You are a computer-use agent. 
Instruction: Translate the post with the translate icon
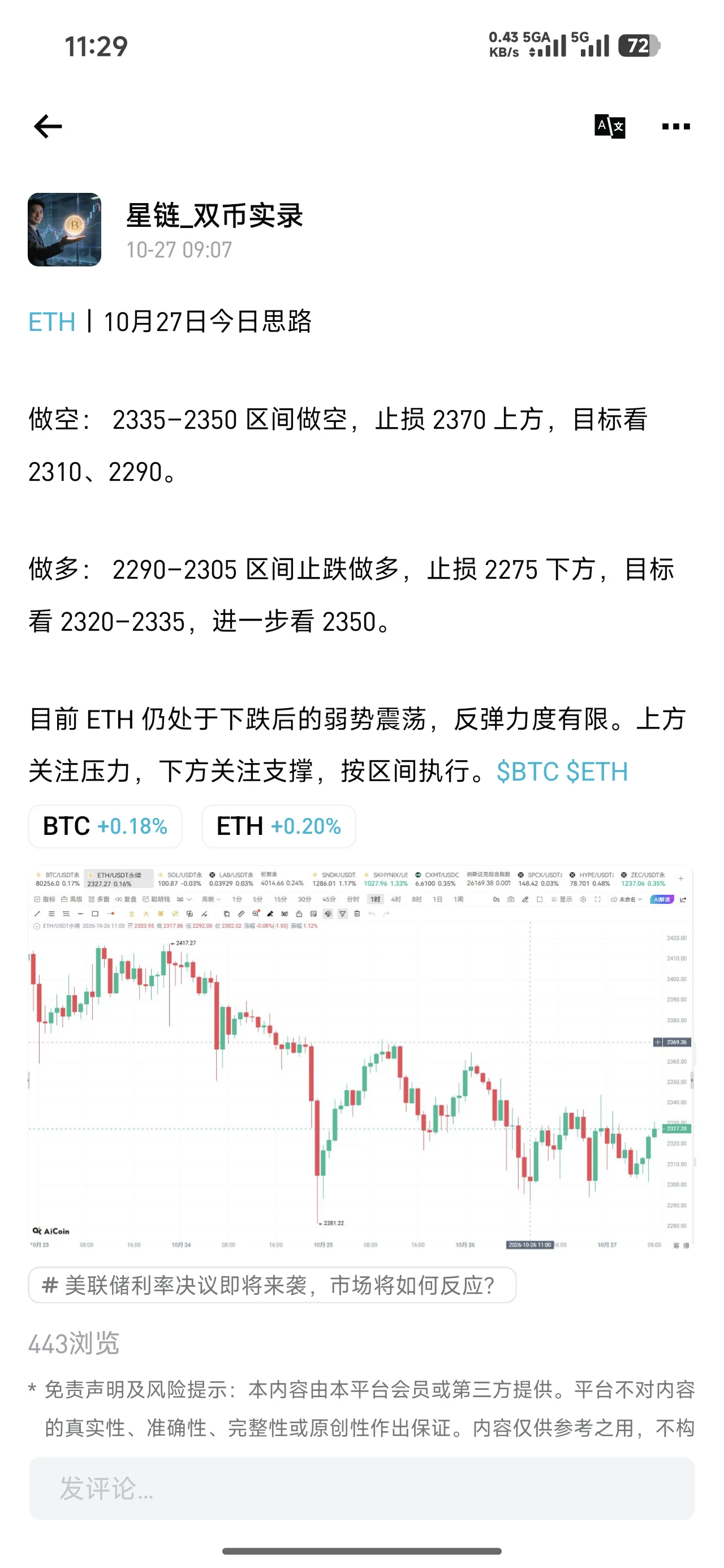(610, 127)
